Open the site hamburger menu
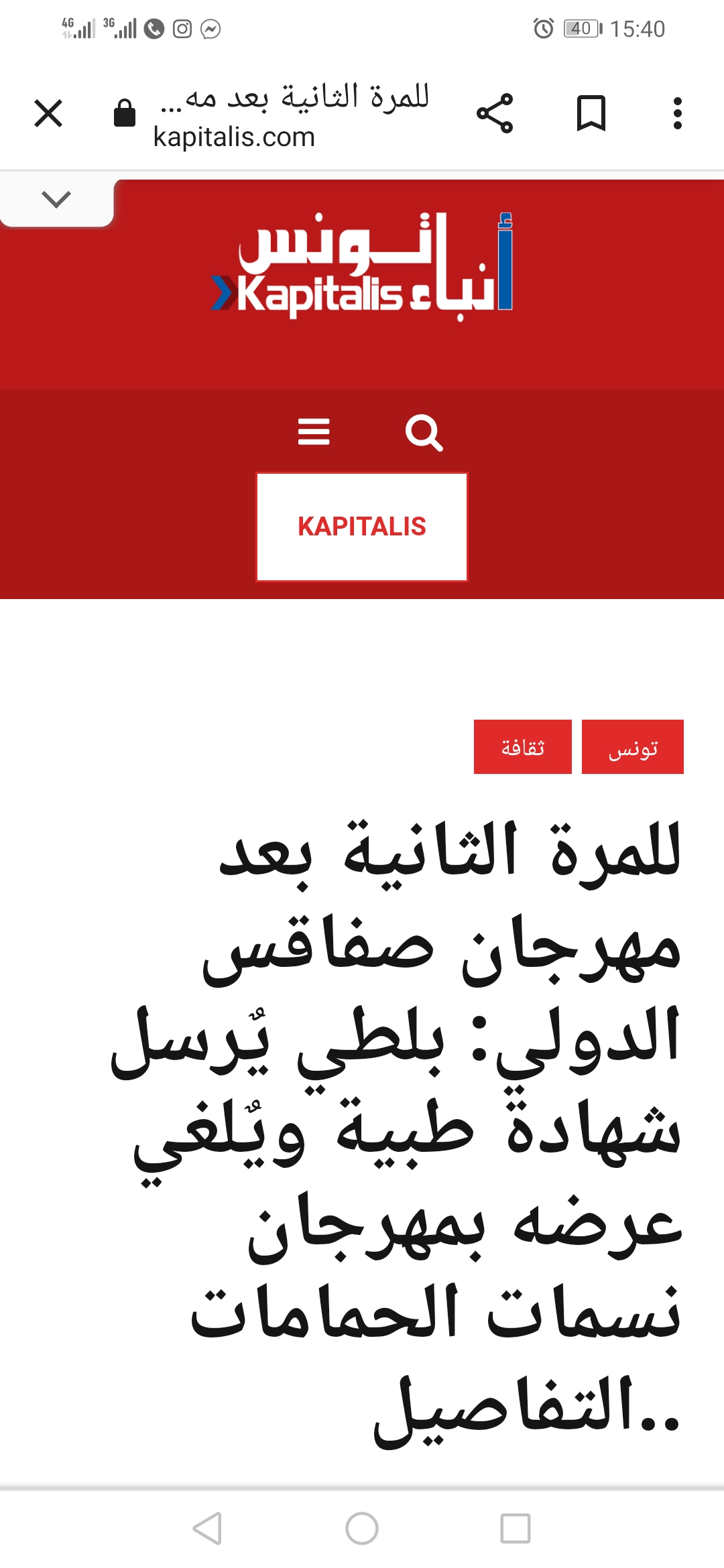This screenshot has width=724, height=1568. (x=314, y=432)
